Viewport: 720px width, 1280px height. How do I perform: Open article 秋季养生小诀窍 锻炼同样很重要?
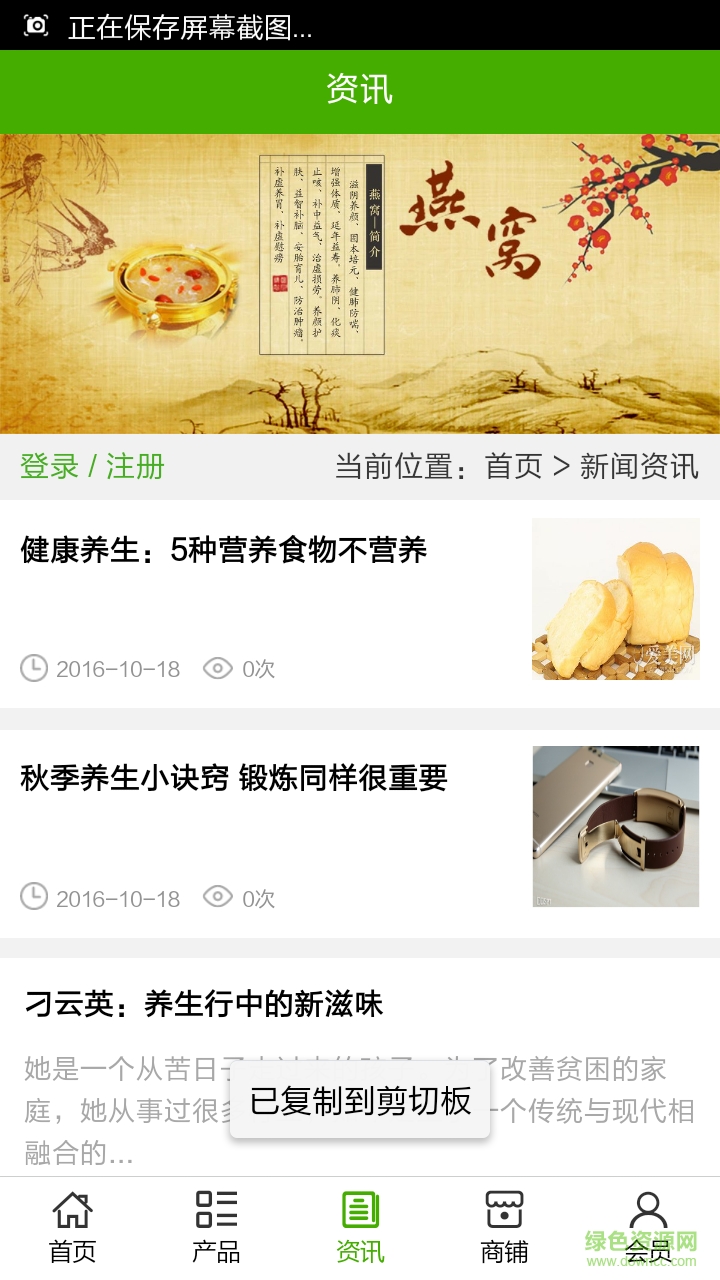[x=234, y=778]
